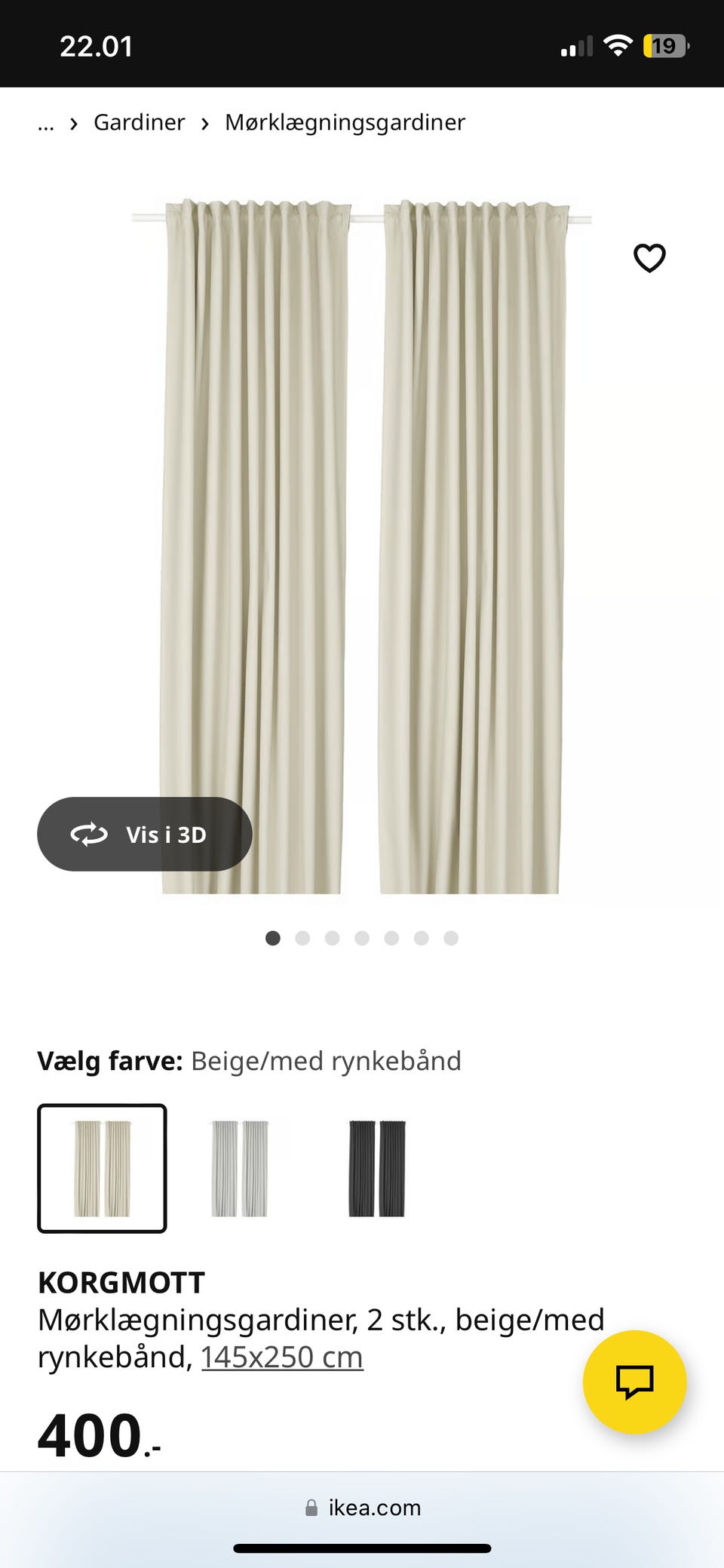View the main curtain product image
The width and height of the screenshot is (724, 1568).
pyautogui.click(x=362, y=547)
